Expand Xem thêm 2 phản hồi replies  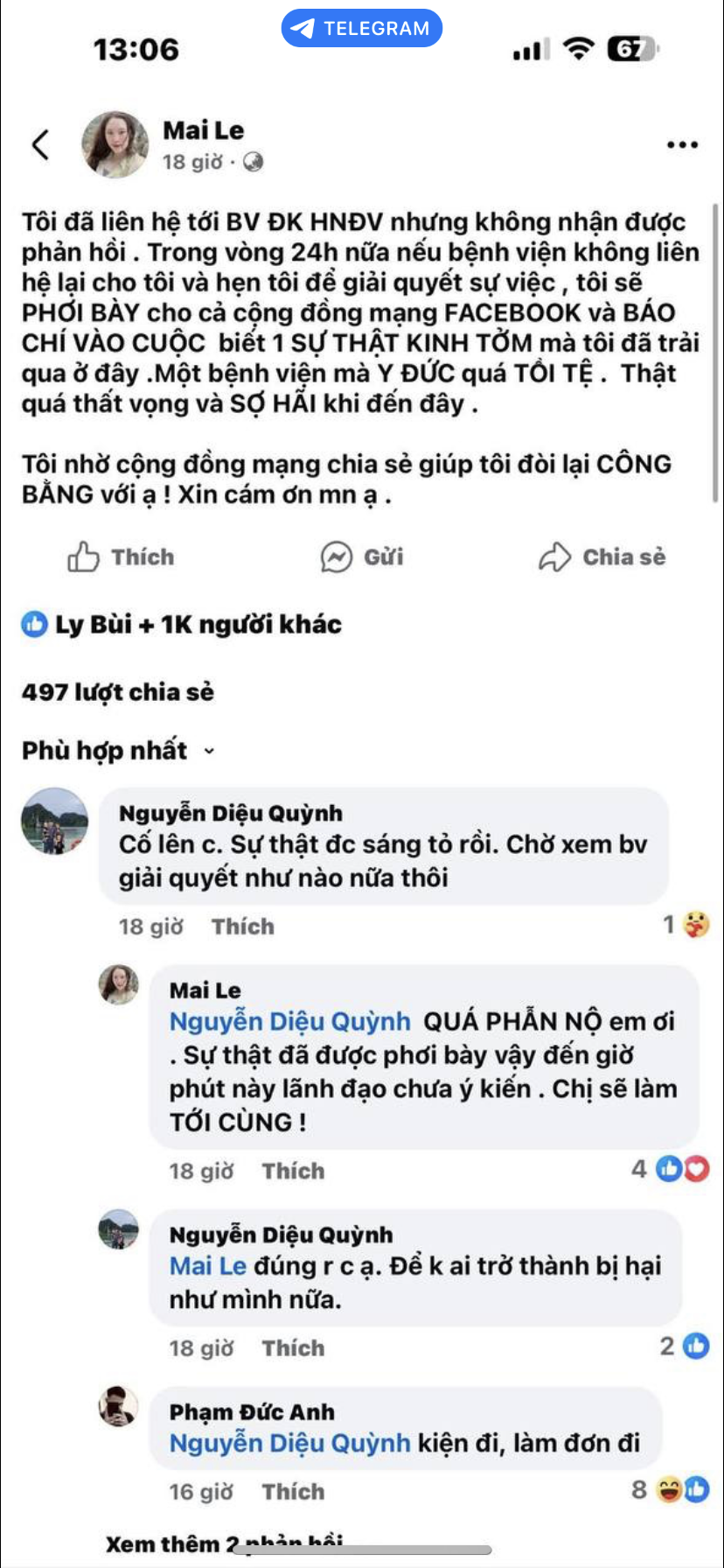tap(223, 1544)
